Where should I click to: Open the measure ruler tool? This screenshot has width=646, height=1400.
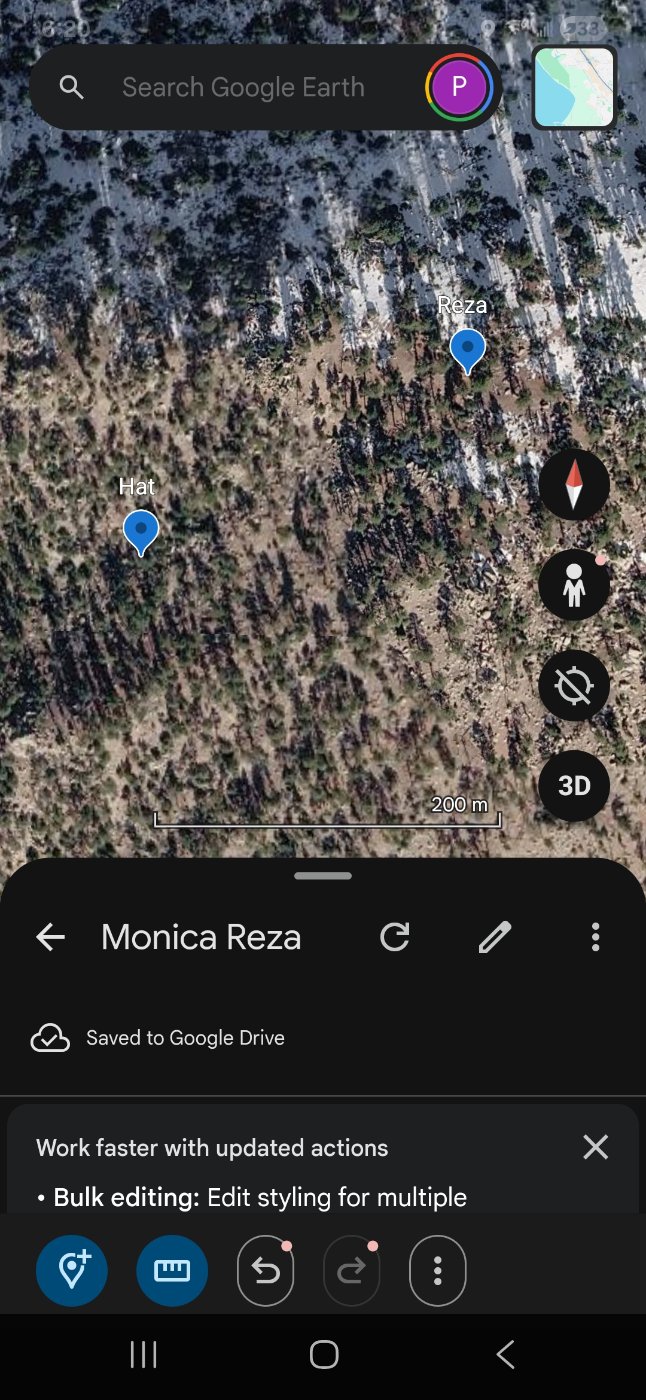click(x=172, y=1271)
